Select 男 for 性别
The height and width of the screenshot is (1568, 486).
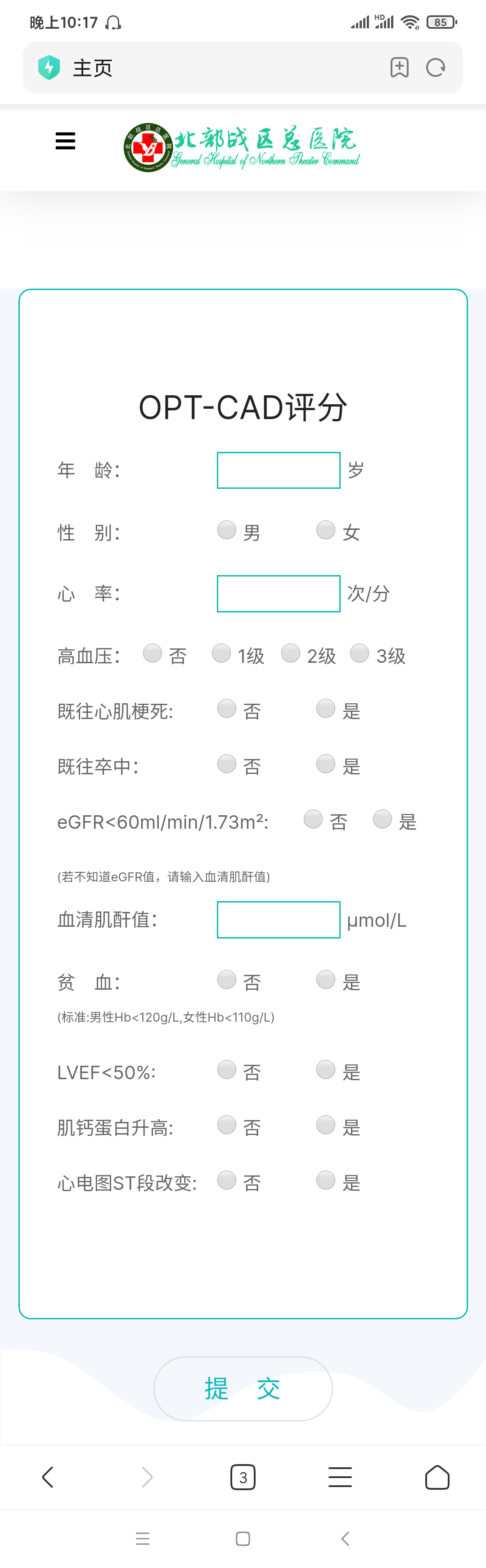coord(226,530)
